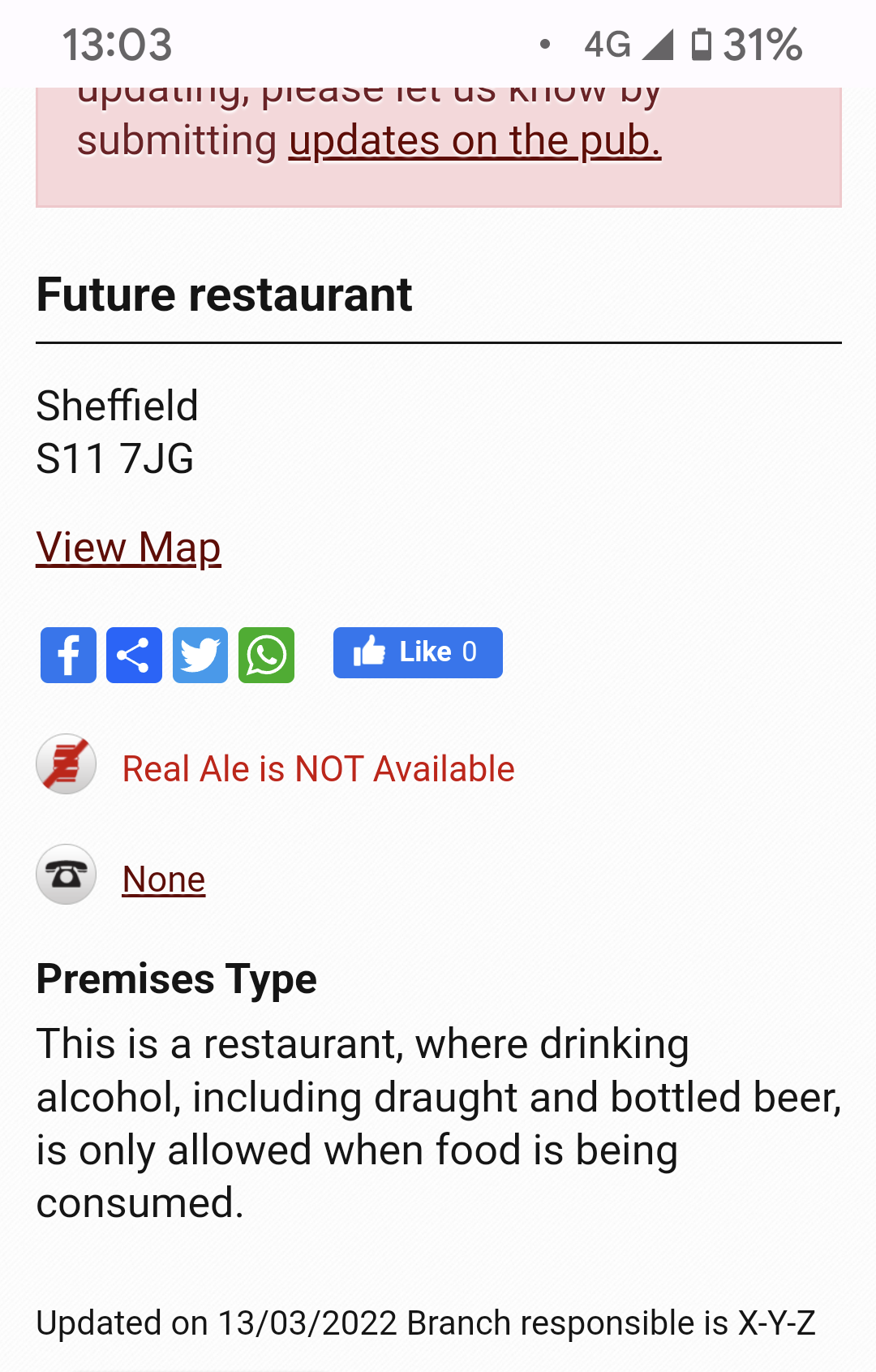Tap the 'None' phone number link

pos(163,880)
